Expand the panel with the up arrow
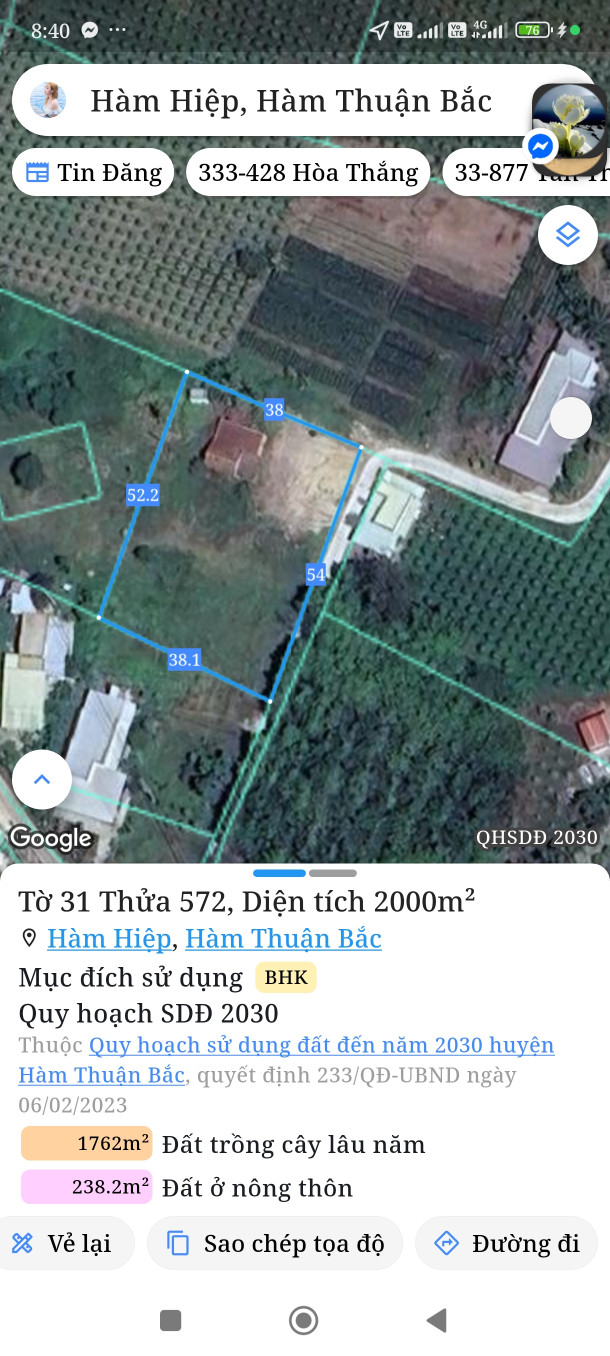Image resolution: width=610 pixels, height=1356 pixels. (42, 780)
